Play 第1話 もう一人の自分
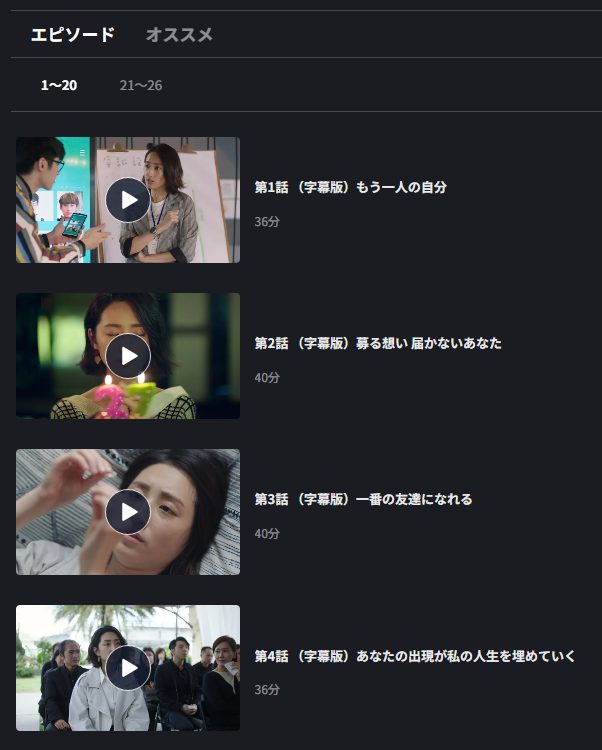602x750 pixels. pyautogui.click(x=128, y=200)
